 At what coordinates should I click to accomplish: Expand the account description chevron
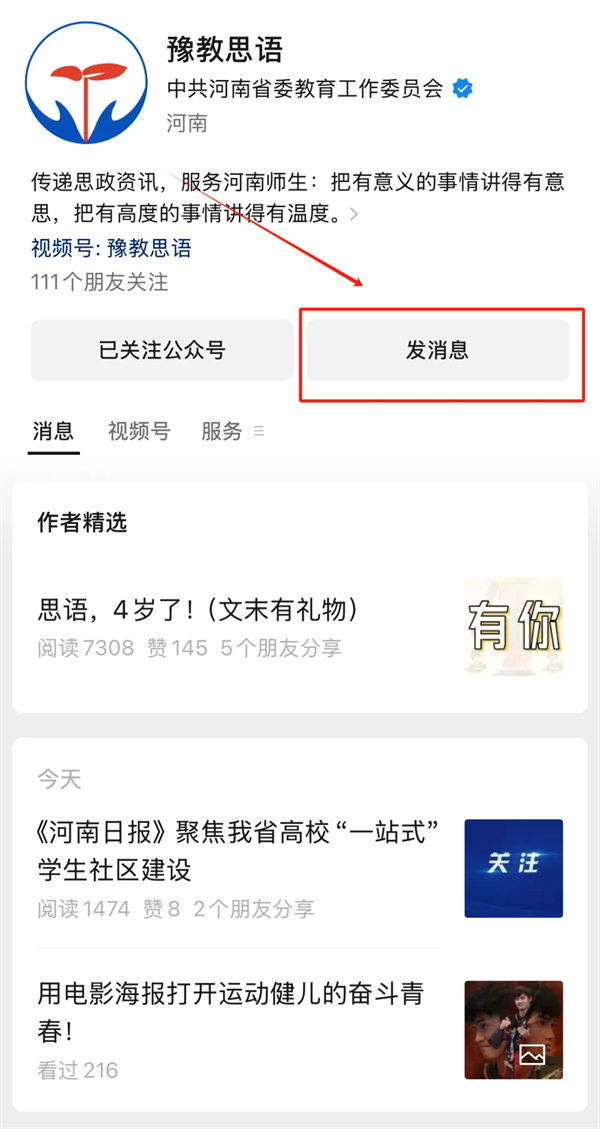pyautogui.click(x=353, y=215)
